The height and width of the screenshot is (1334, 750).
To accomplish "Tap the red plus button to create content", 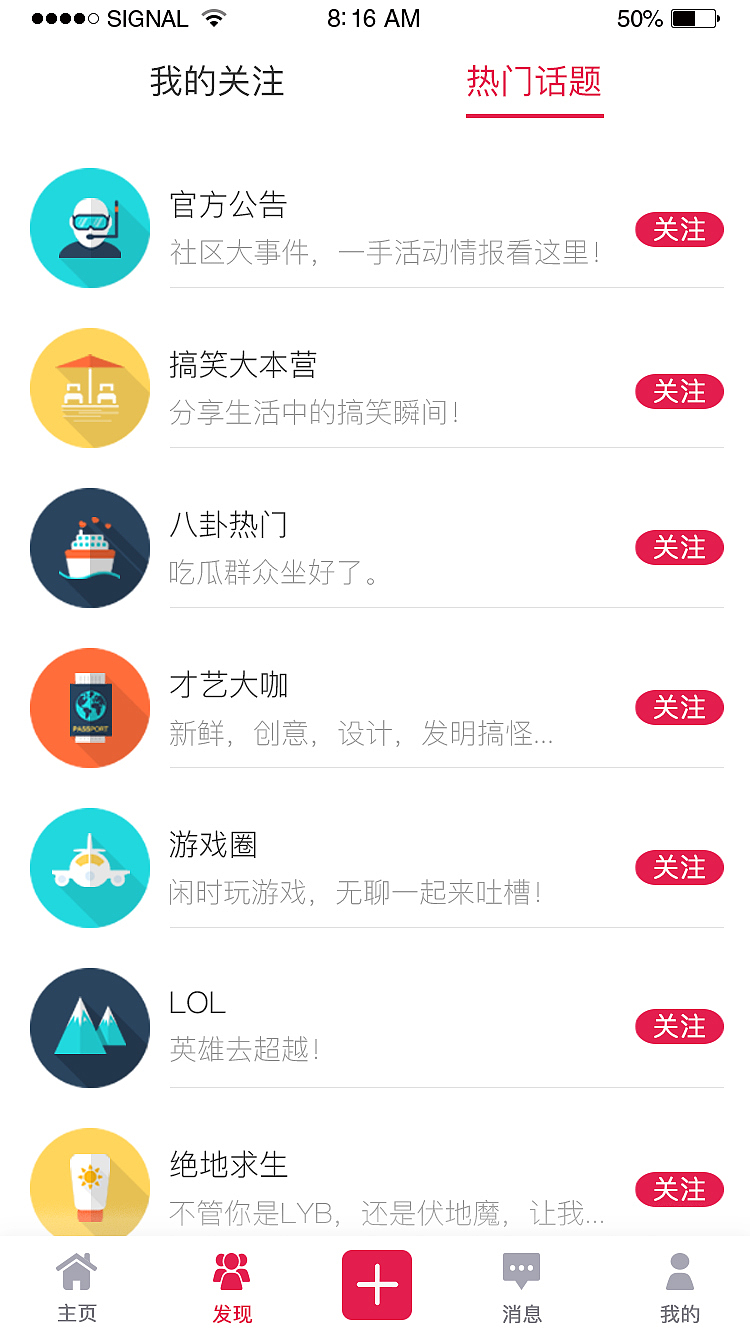I will coord(376,1283).
